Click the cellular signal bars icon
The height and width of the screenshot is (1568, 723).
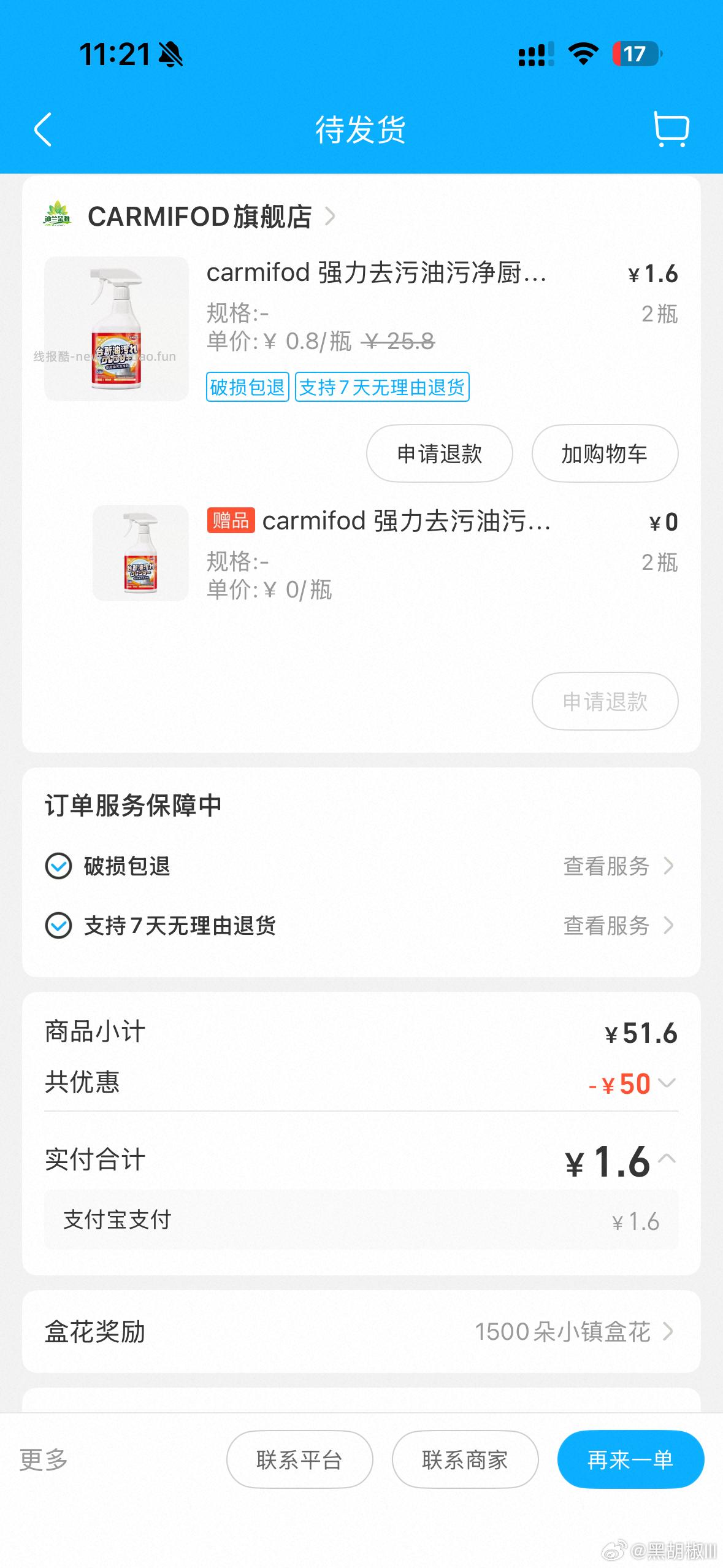536,55
